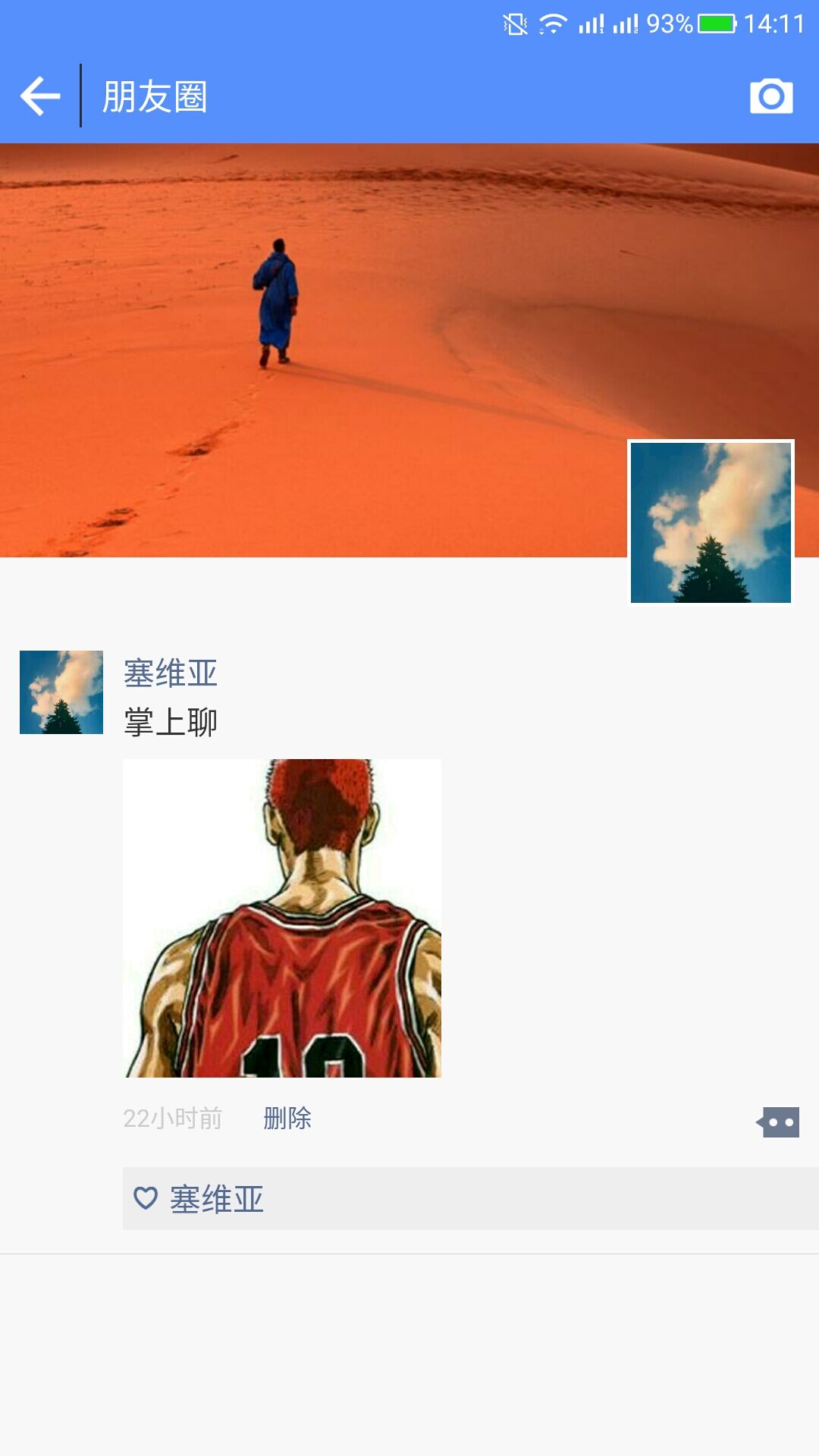
Task: Tap the desert cover photo
Action: (x=409, y=350)
